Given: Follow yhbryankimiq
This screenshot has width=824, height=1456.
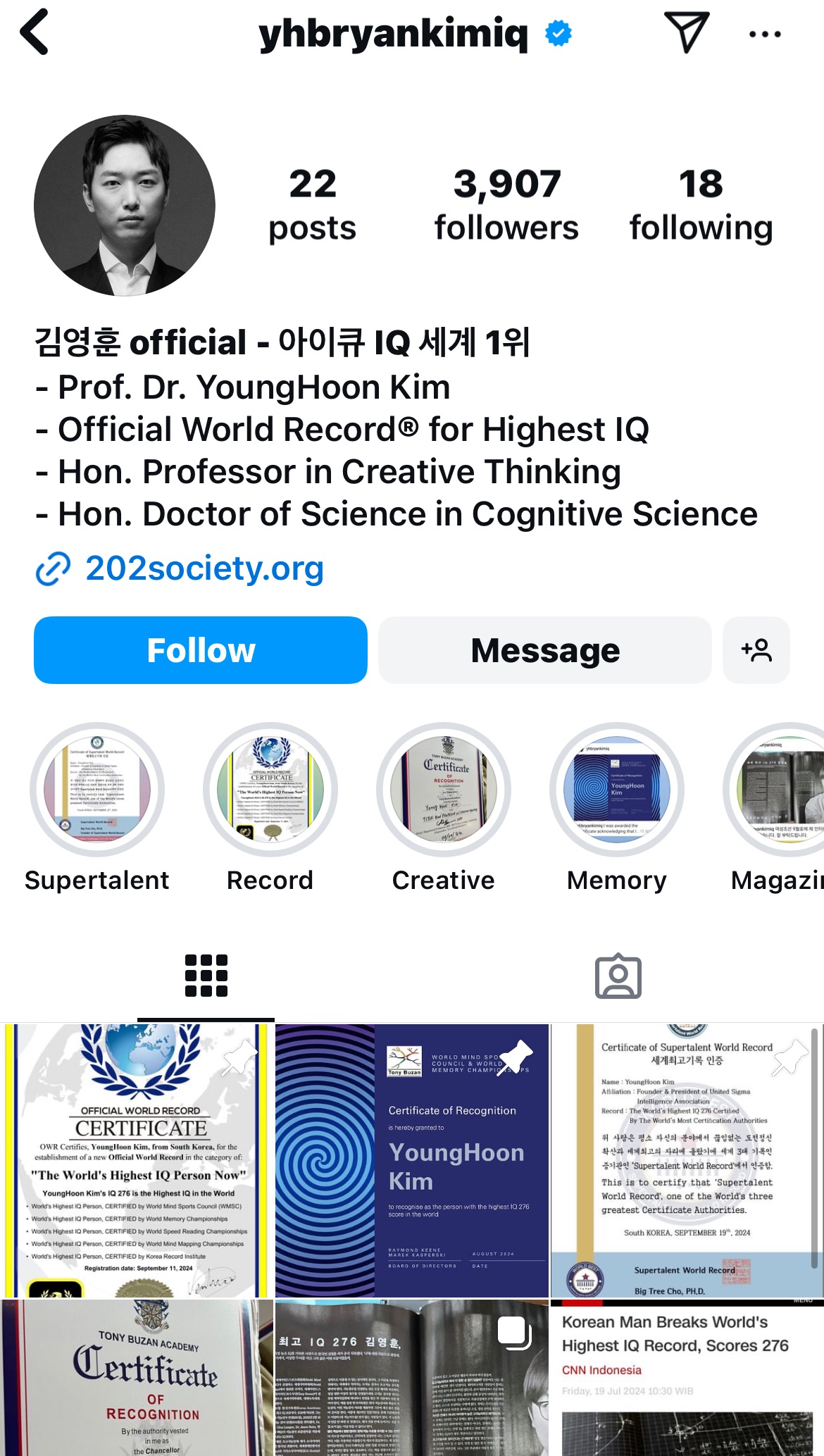Looking at the screenshot, I should (x=201, y=650).
